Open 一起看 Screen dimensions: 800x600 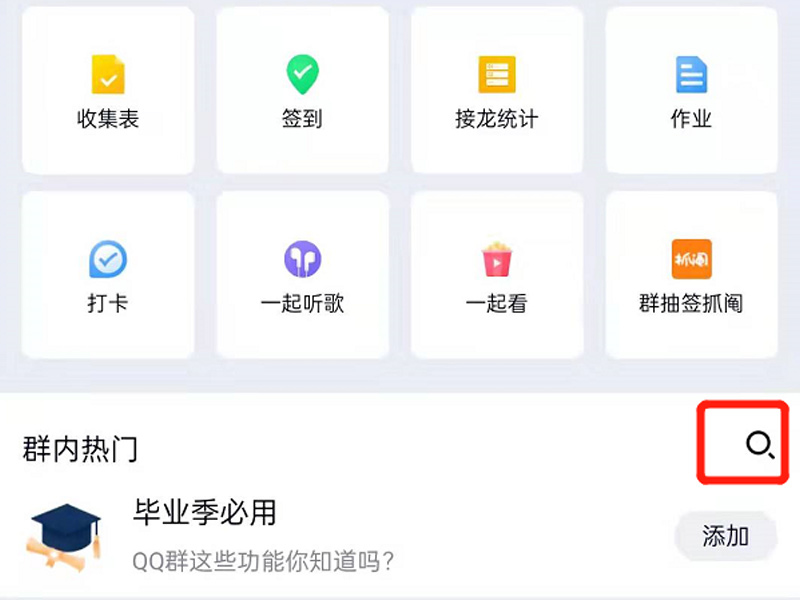(497, 274)
